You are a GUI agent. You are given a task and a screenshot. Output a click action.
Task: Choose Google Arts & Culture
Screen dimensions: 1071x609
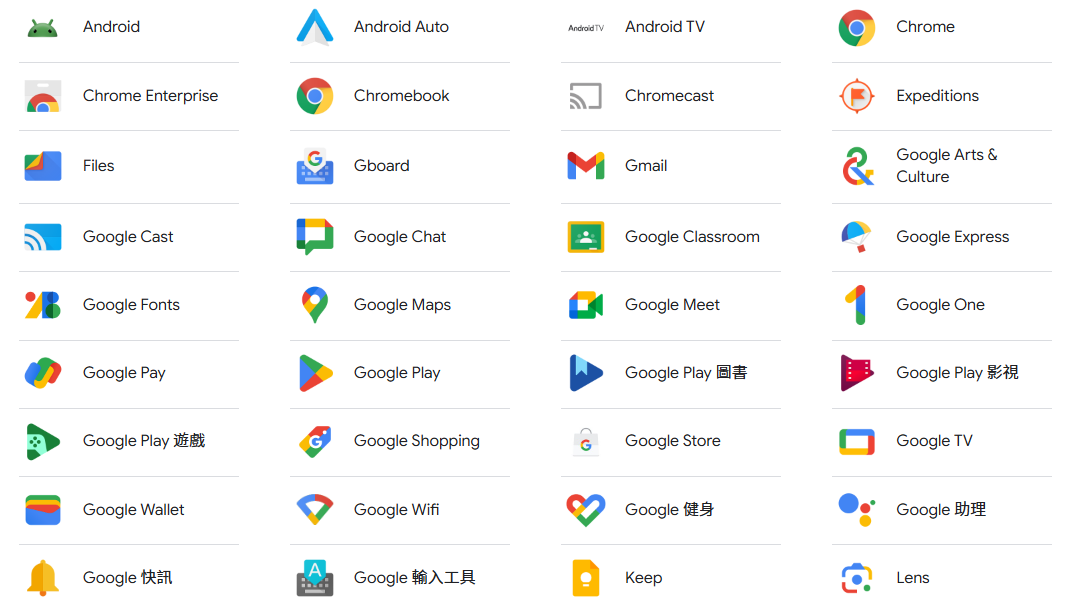pos(946,166)
